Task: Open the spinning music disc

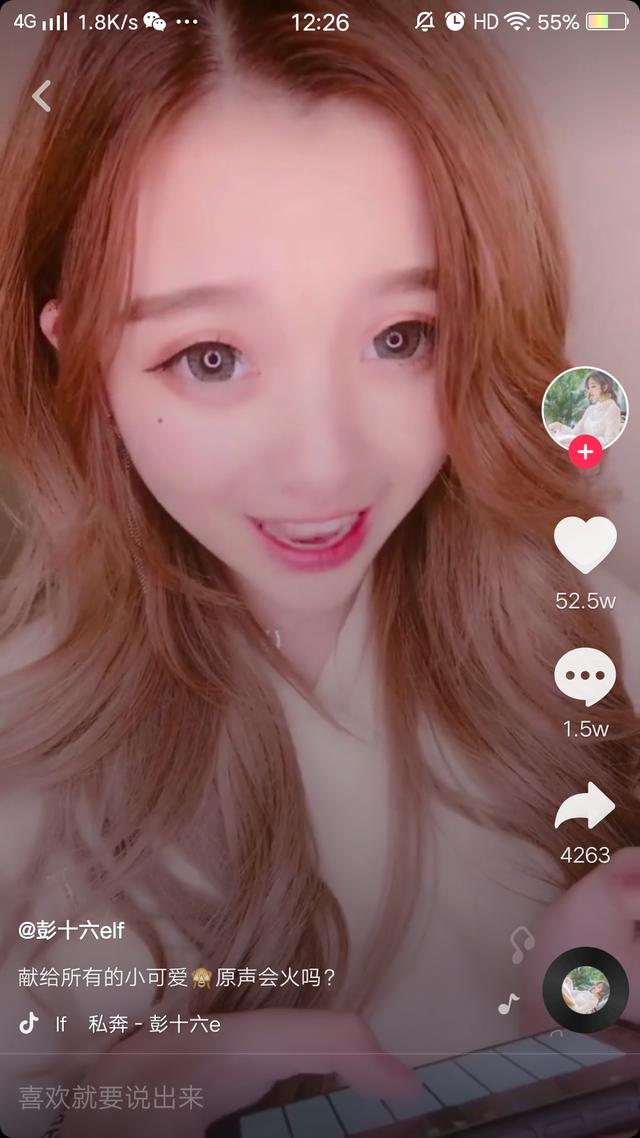Action: pyautogui.click(x=586, y=990)
